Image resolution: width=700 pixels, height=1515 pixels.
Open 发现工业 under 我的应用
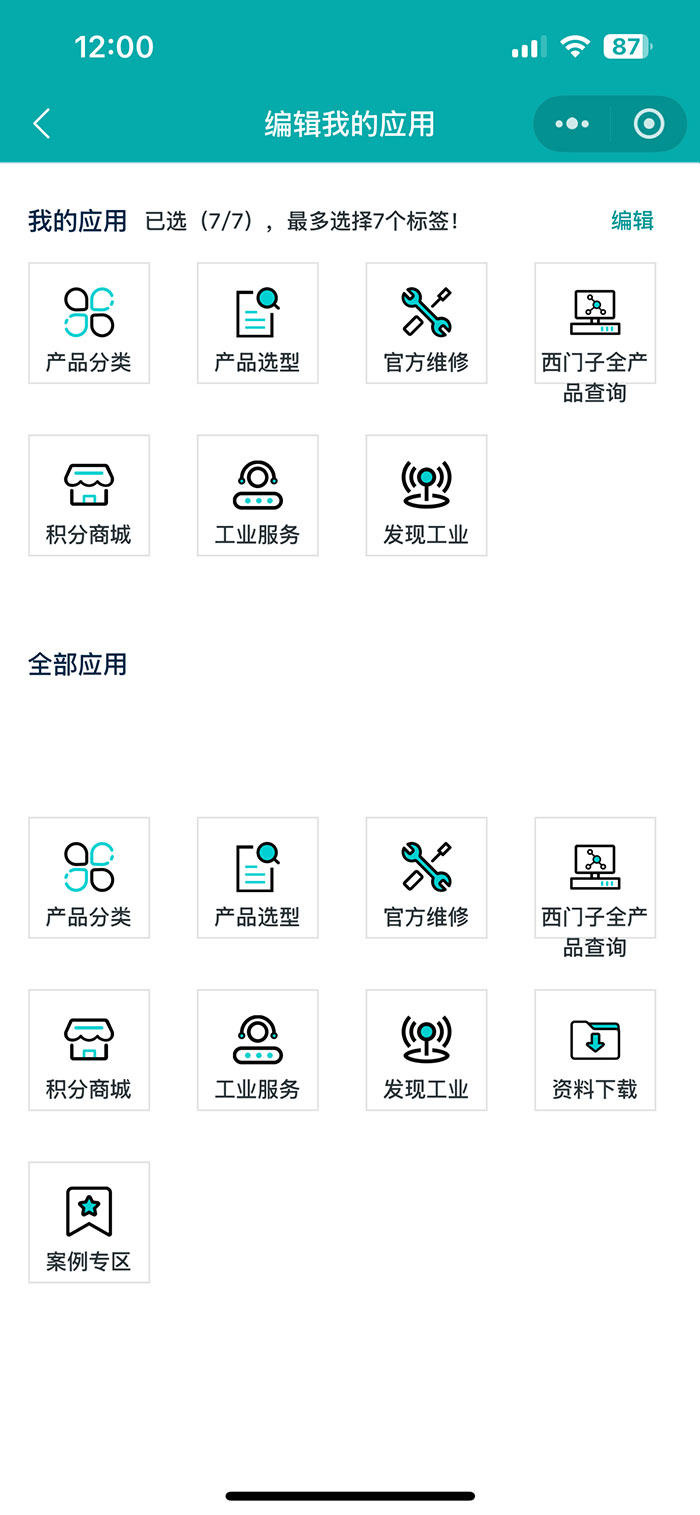pos(427,495)
